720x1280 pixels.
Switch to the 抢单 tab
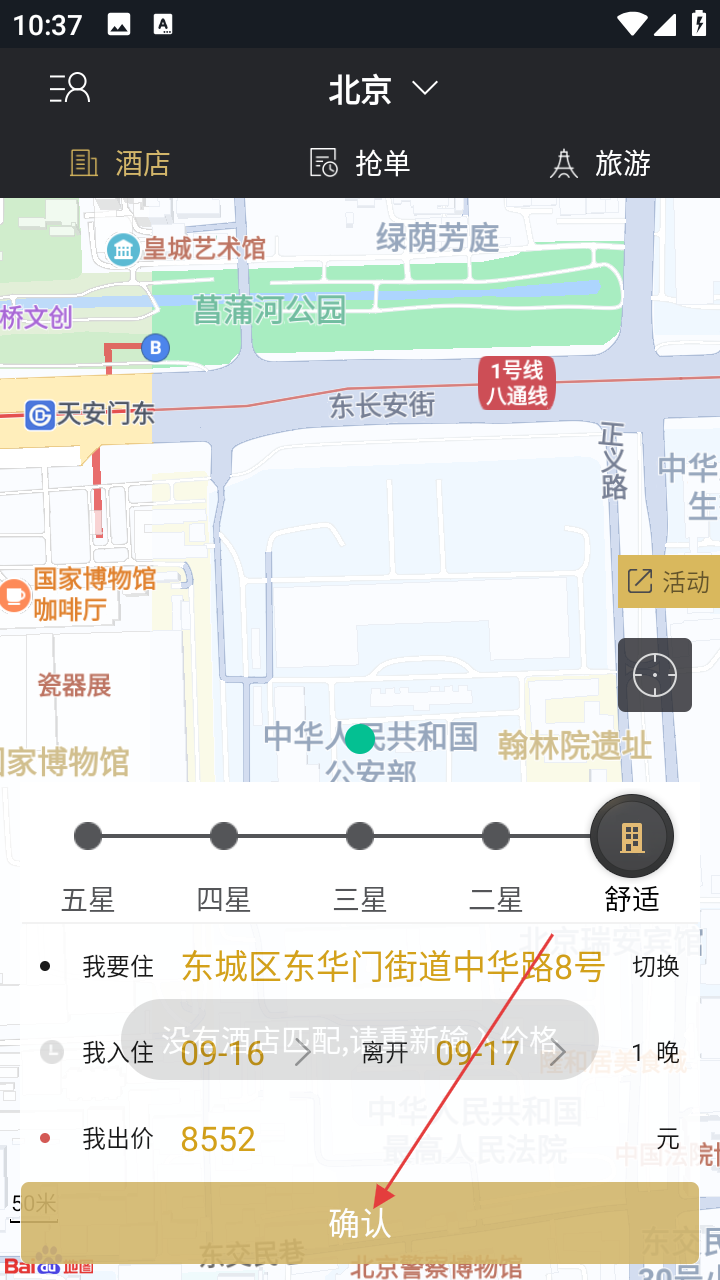pyautogui.click(x=360, y=163)
